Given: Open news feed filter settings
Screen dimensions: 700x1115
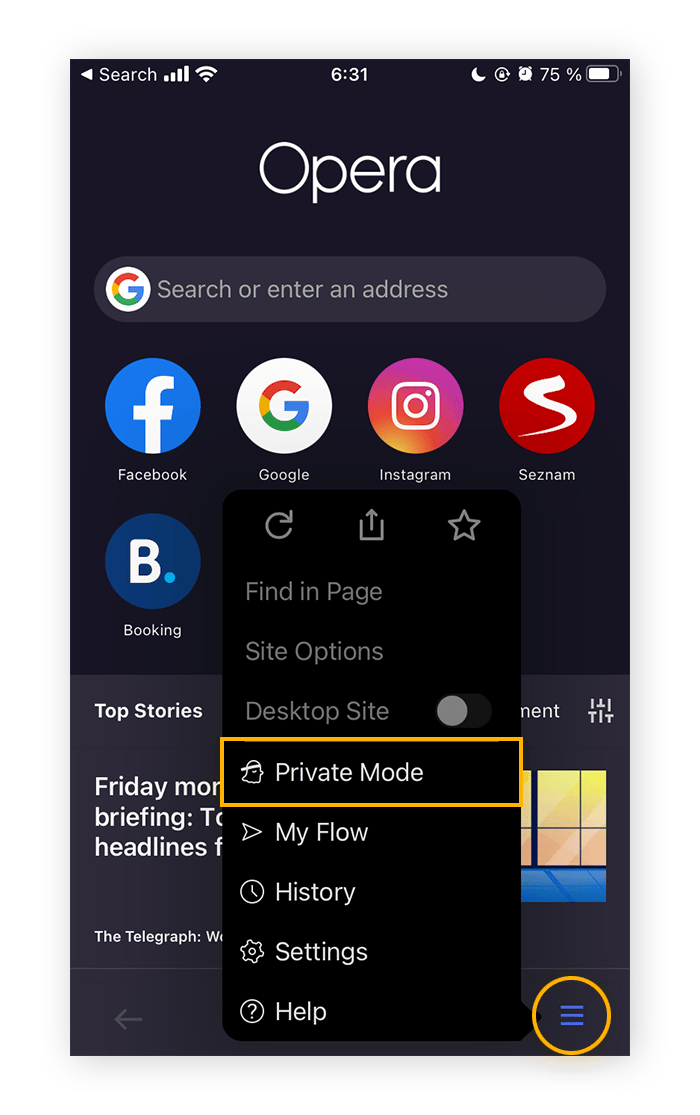Looking at the screenshot, I should (600, 711).
